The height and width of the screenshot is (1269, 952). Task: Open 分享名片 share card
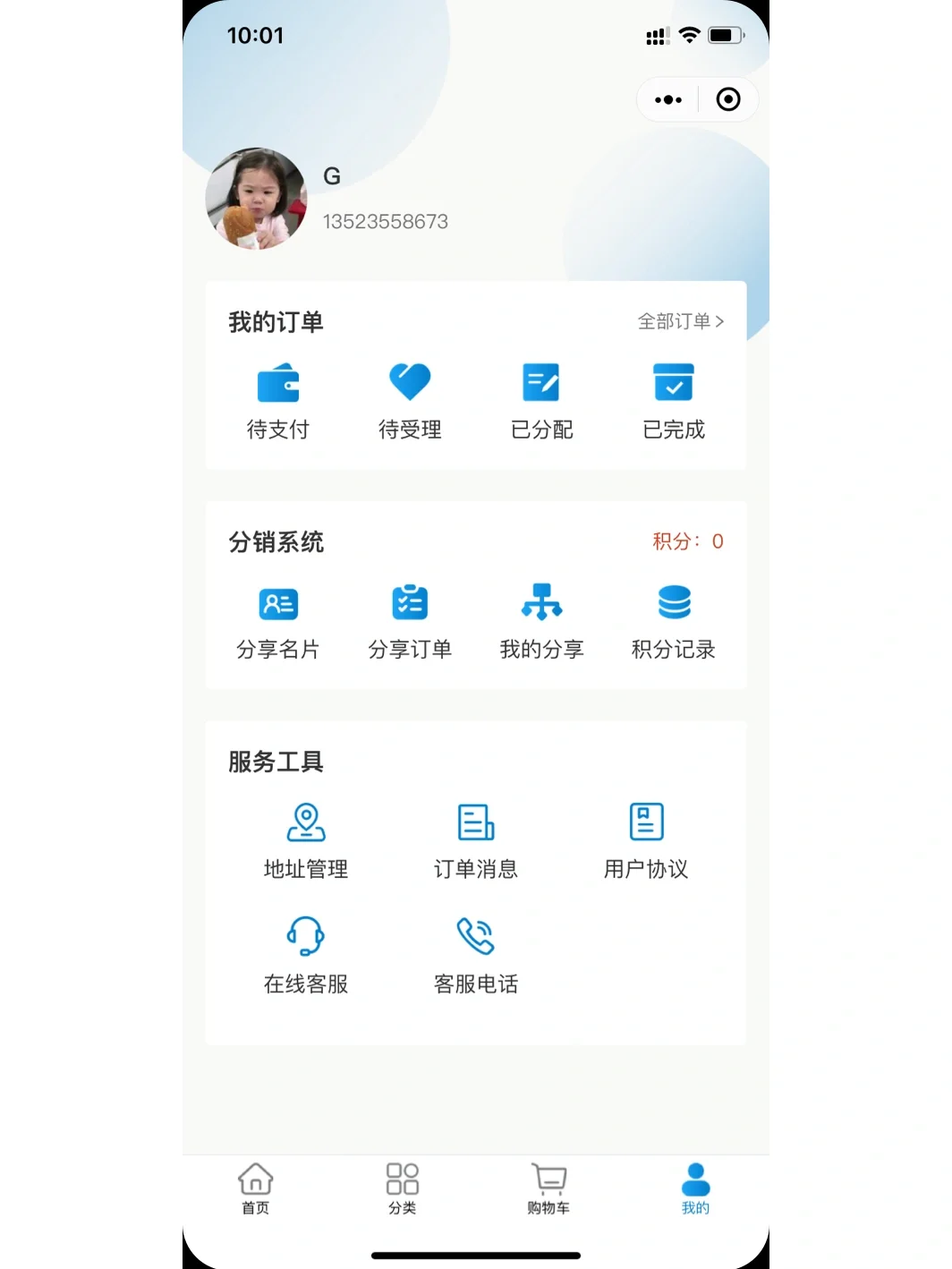coord(278,621)
